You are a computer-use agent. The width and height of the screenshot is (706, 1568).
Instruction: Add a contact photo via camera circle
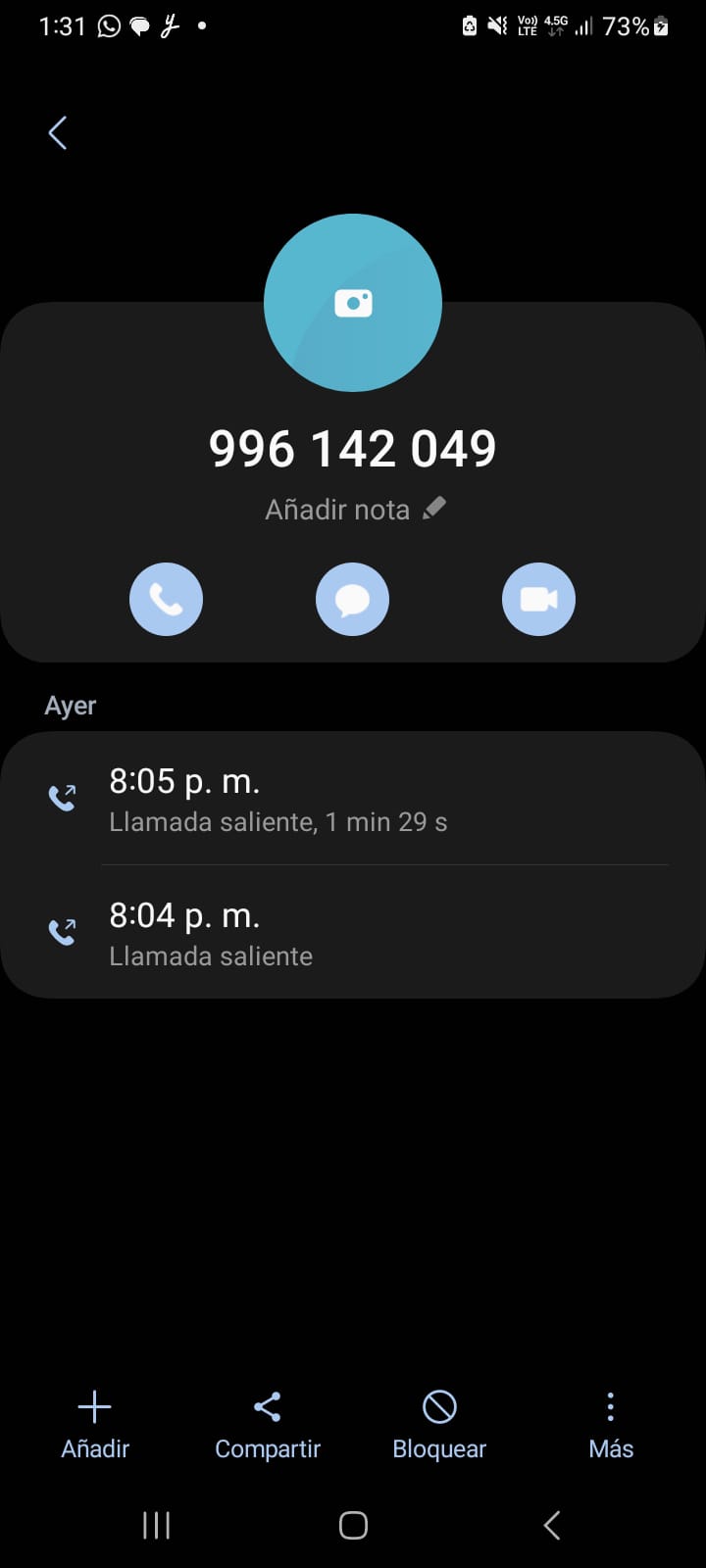(353, 303)
